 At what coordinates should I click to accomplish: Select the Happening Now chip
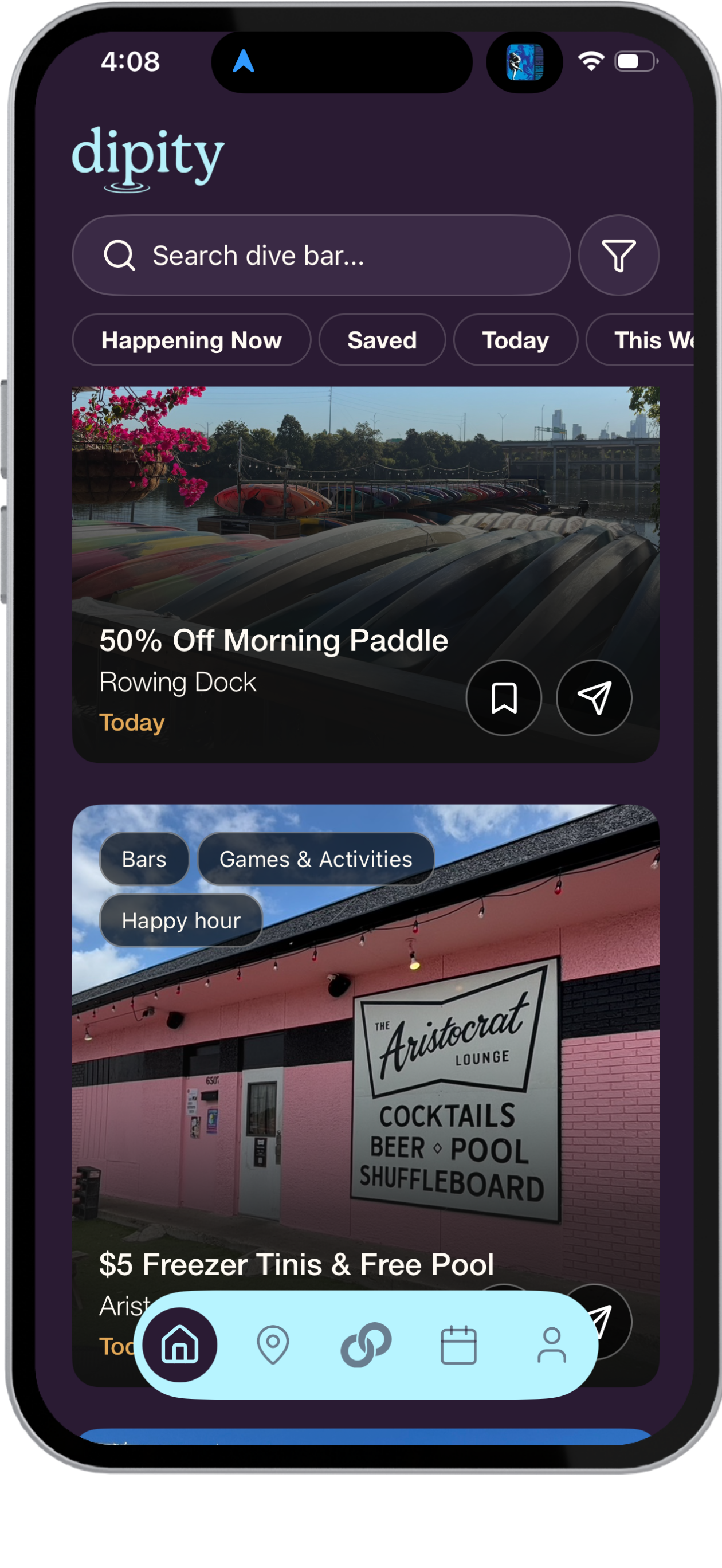tap(191, 340)
